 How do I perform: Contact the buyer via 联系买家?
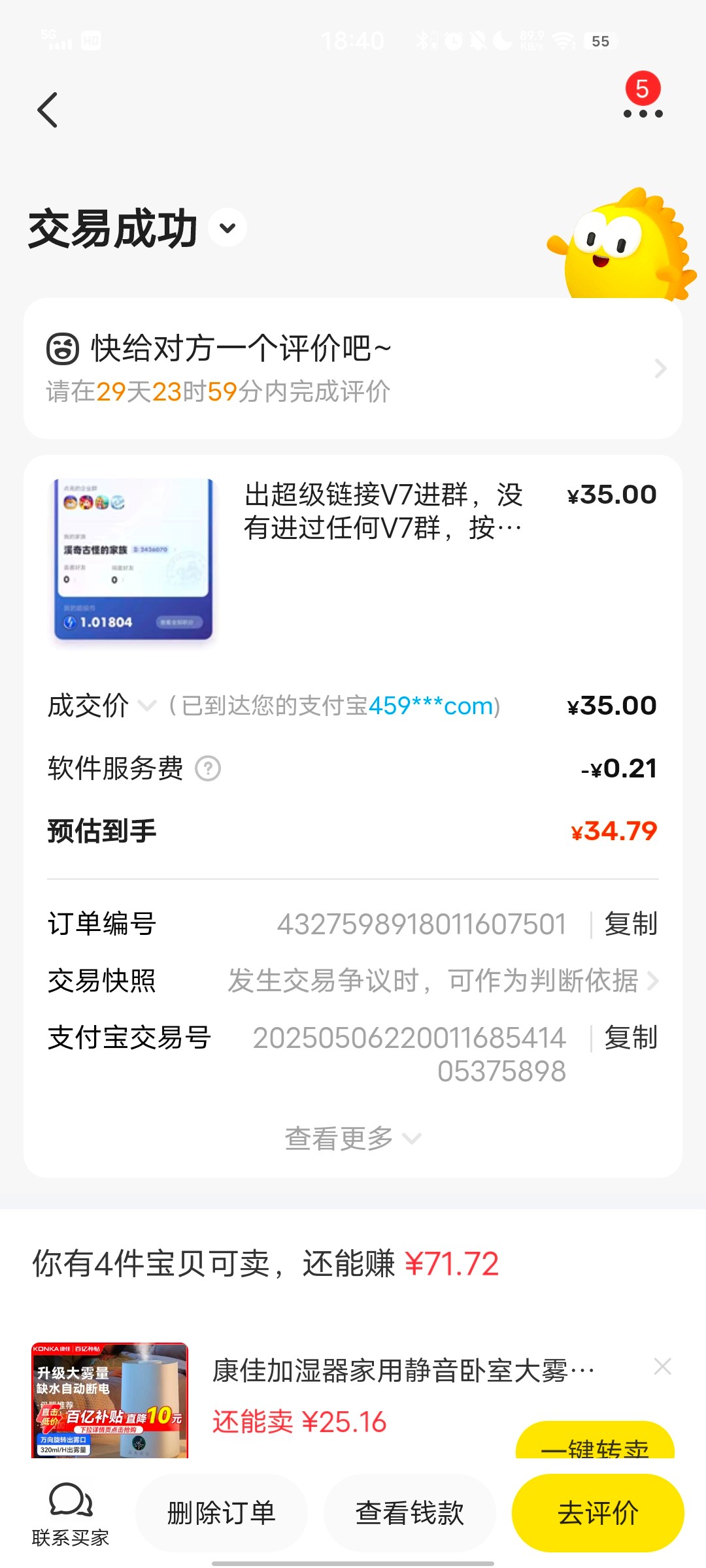pyautogui.click(x=71, y=1513)
